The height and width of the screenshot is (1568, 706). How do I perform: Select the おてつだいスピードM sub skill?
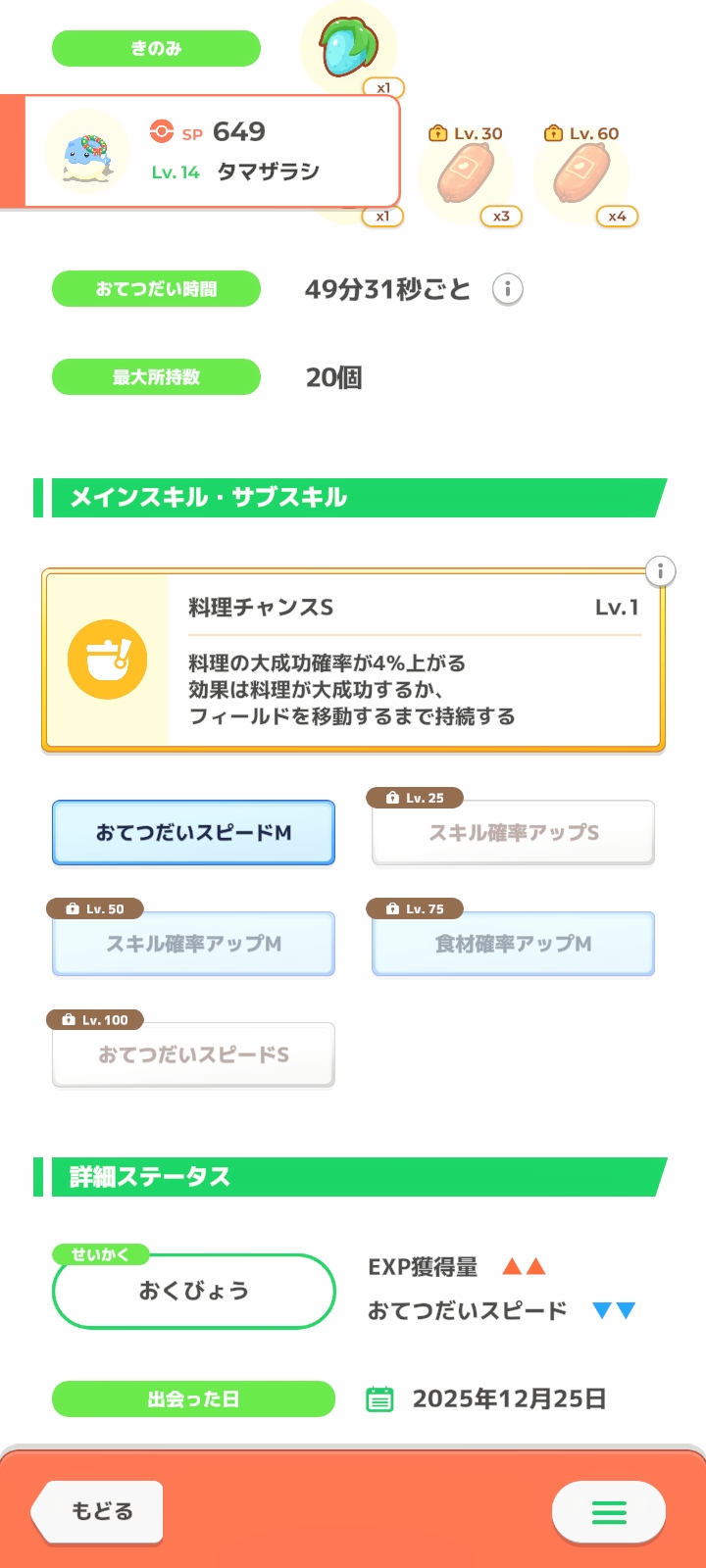tap(193, 832)
